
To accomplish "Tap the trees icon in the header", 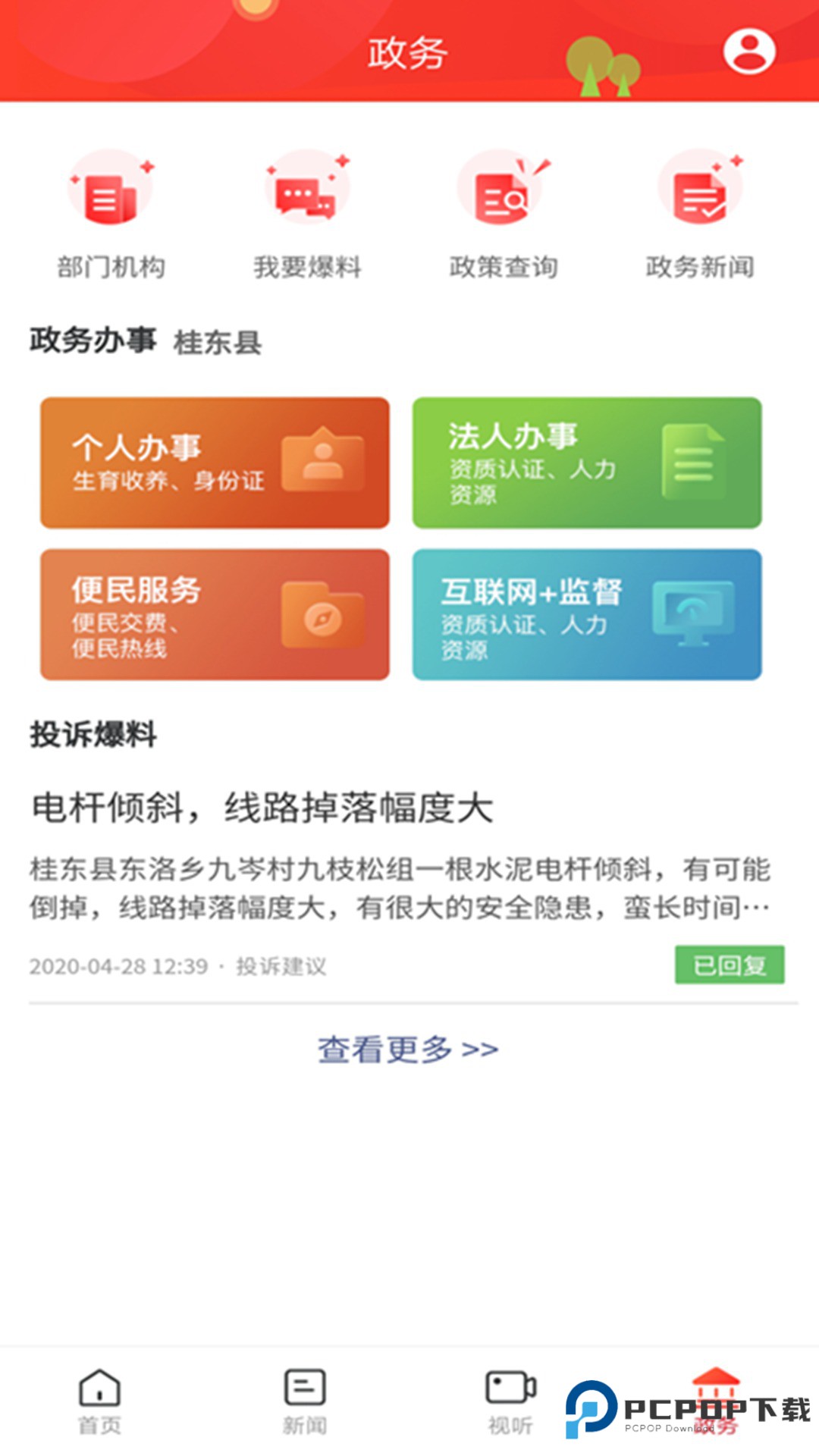I will click(x=603, y=61).
